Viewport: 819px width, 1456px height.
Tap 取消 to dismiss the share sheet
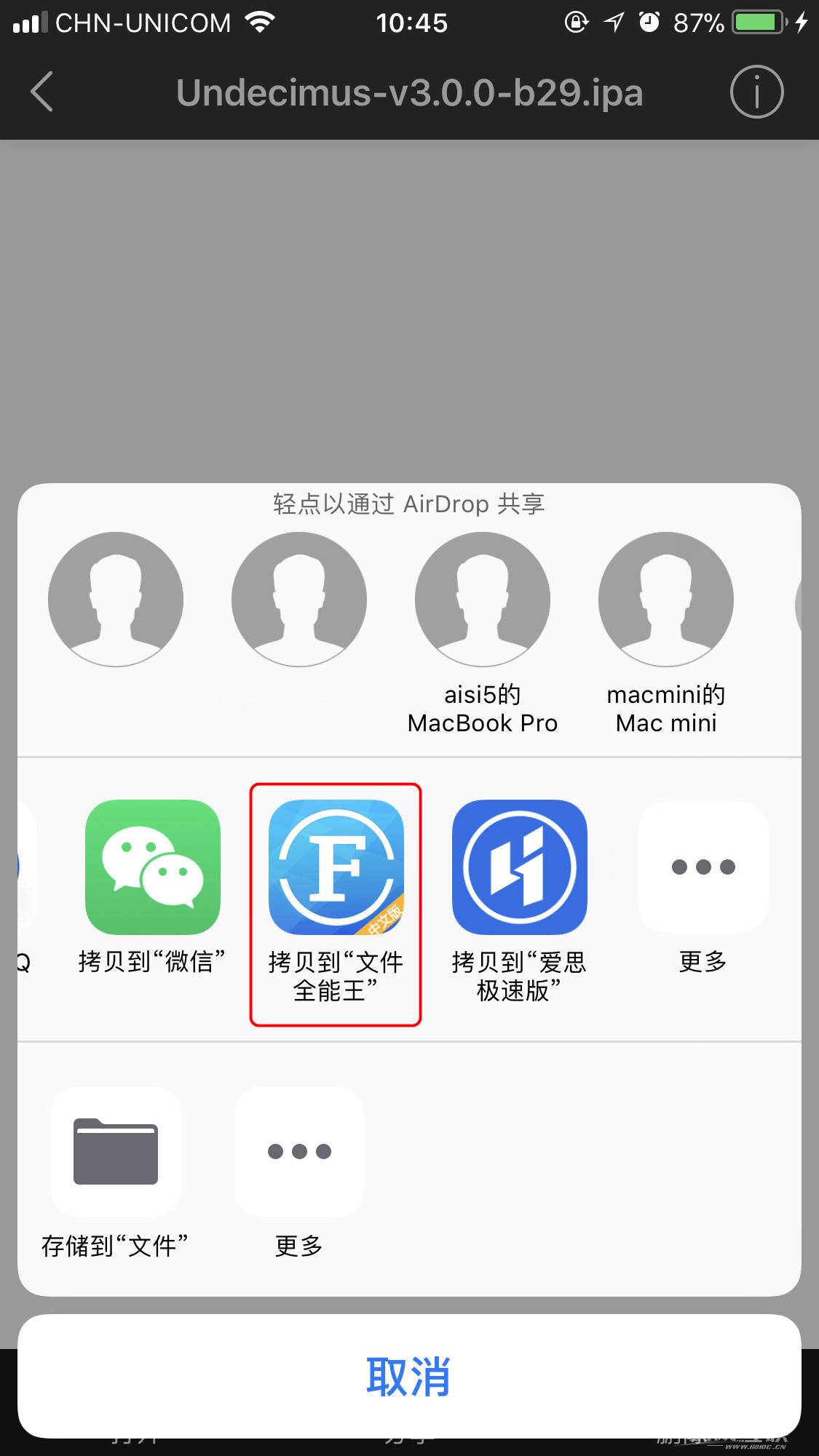pos(409,1376)
